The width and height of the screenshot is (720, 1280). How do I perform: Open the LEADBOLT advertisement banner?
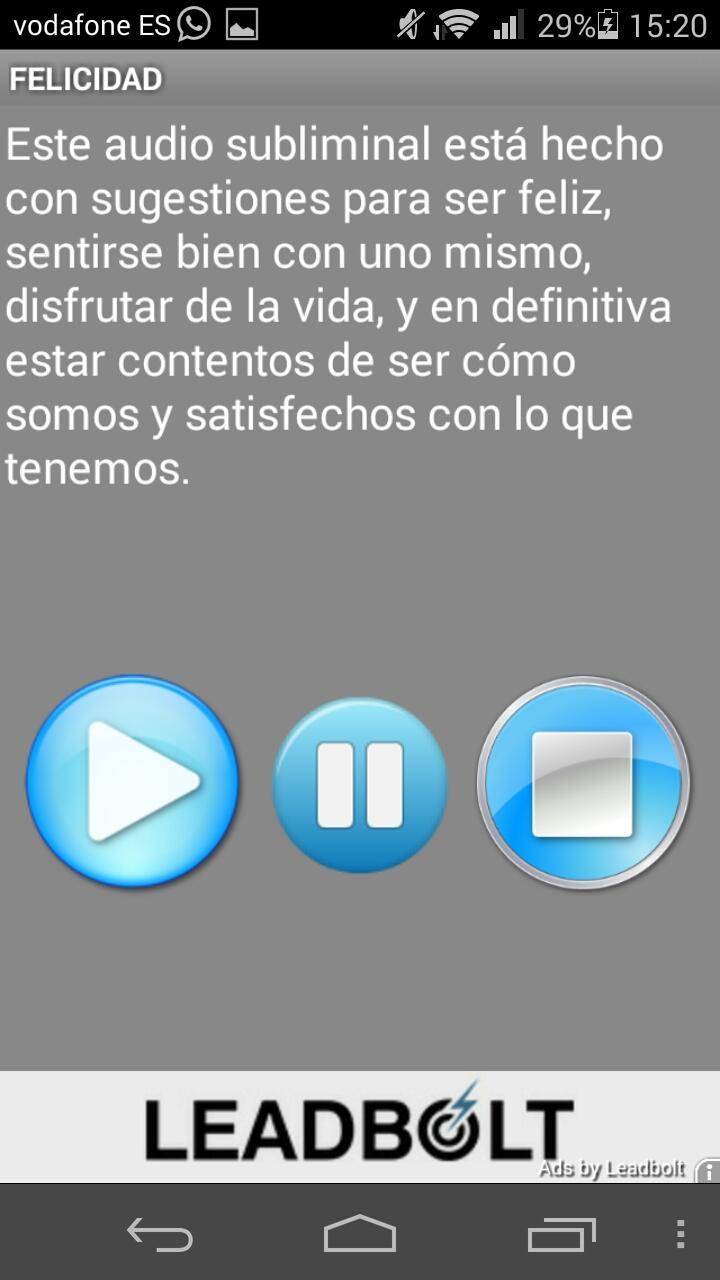point(360,1123)
